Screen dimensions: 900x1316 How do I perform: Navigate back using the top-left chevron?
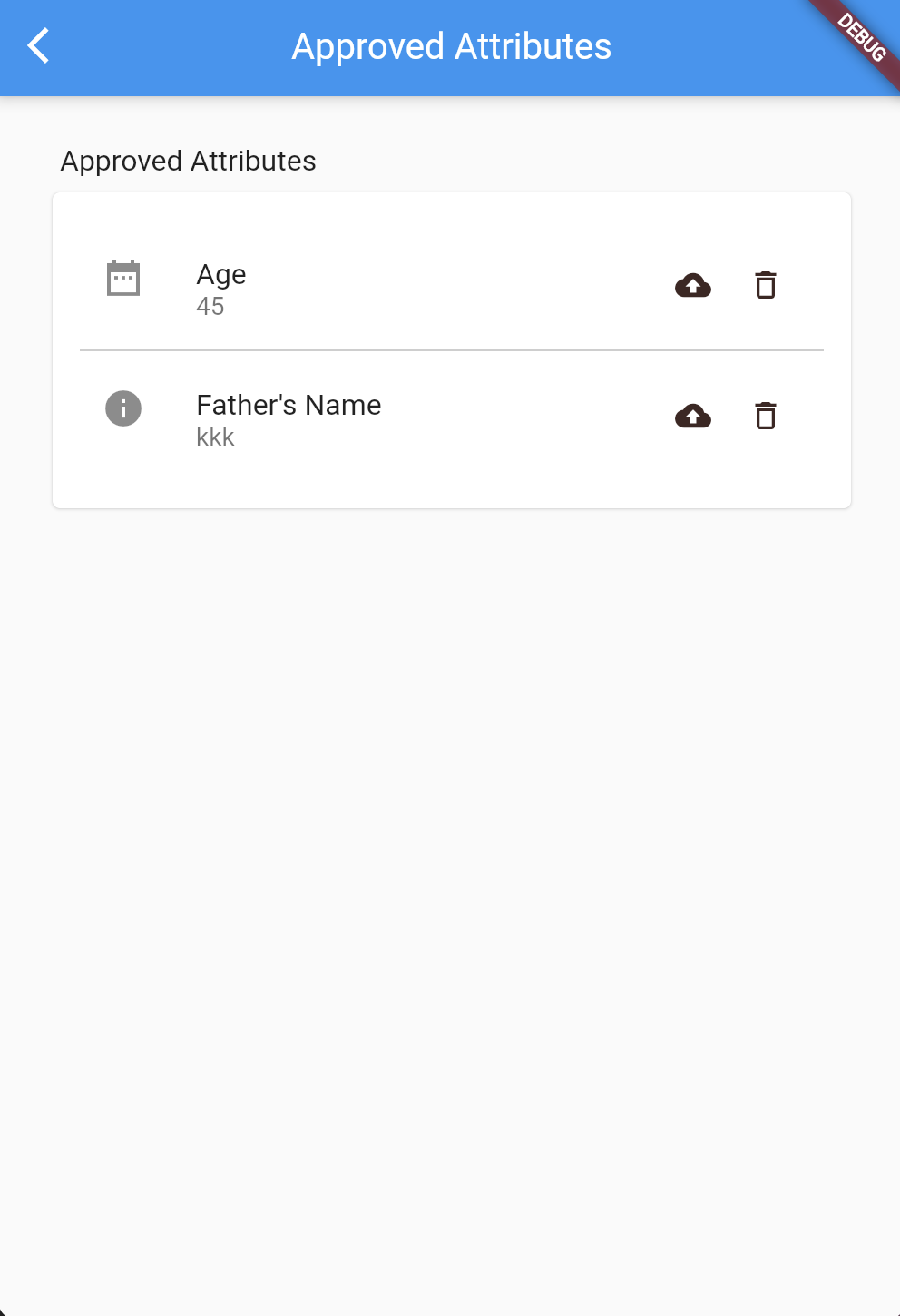tap(38, 45)
